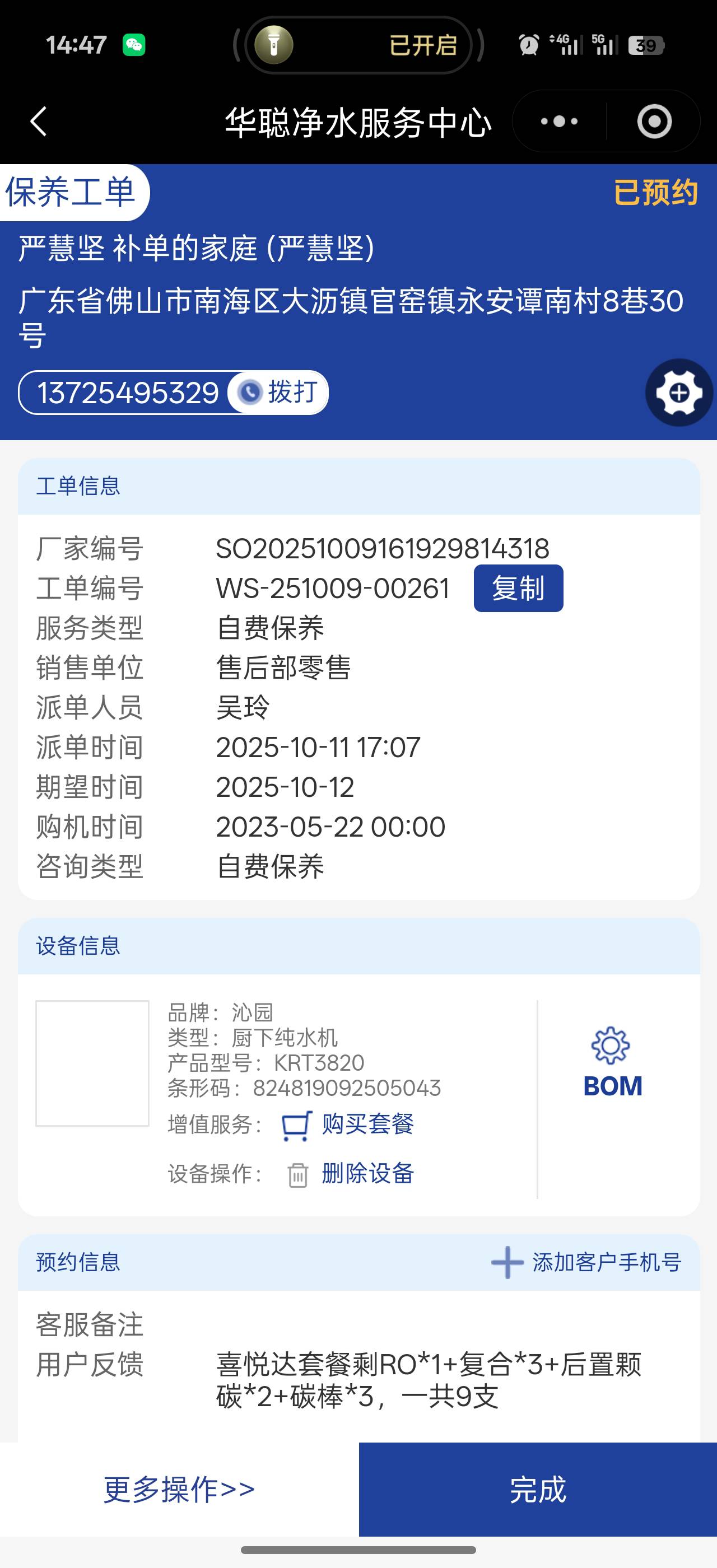Image resolution: width=717 pixels, height=1568 pixels.
Task: Add a customer phone number (添加客户手机号)
Action: tap(586, 1262)
